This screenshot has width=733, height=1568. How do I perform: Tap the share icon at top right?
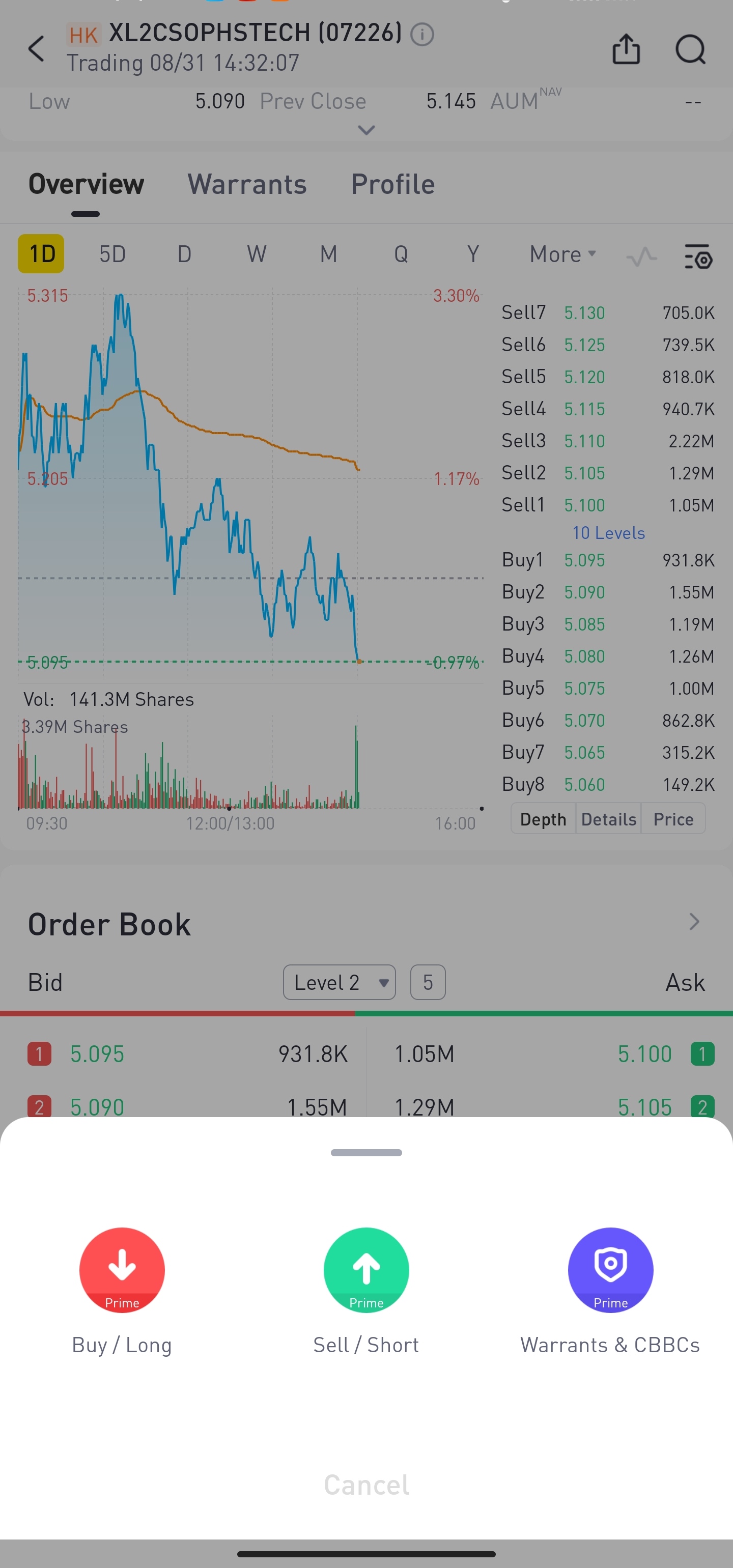pos(626,49)
